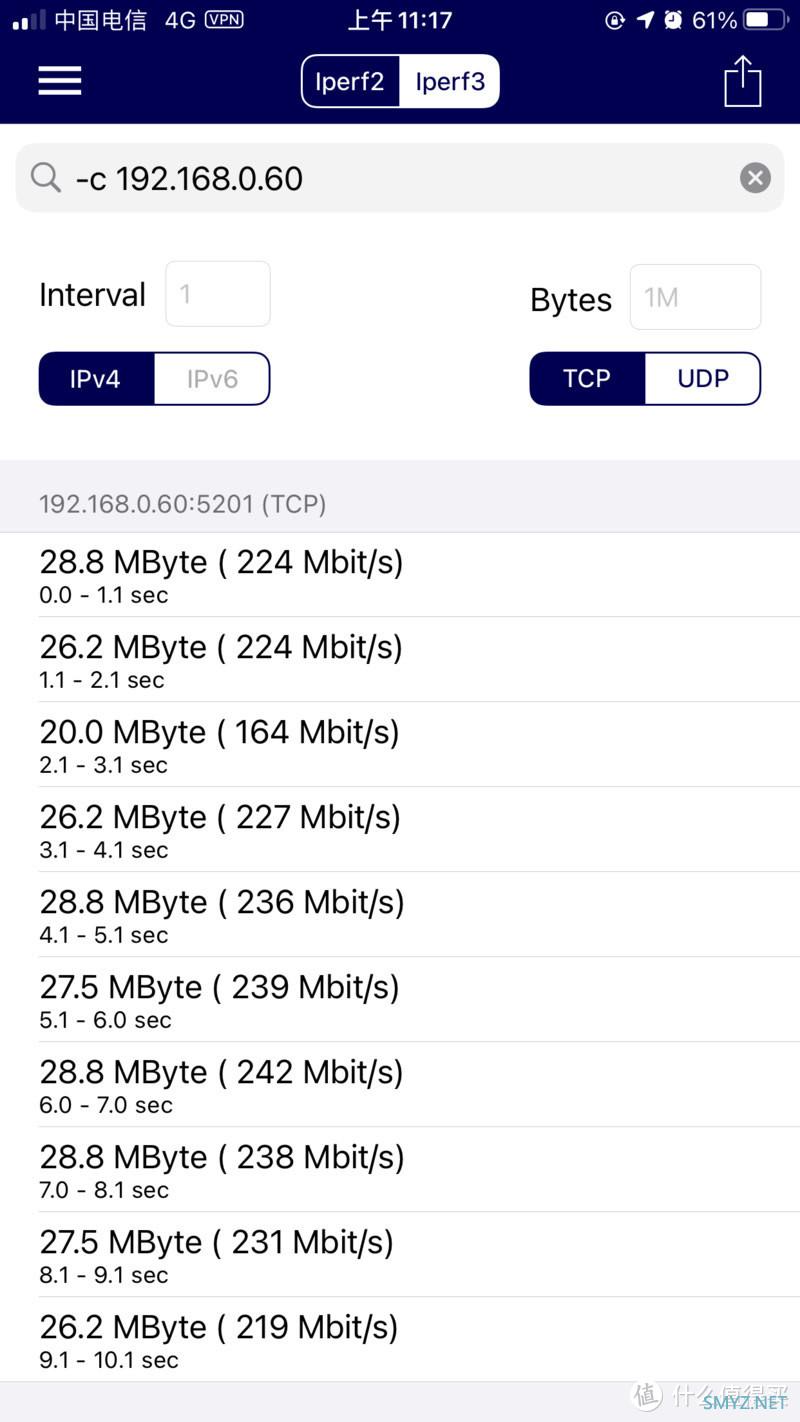
Task: Tap the share/export icon top right
Action: (x=743, y=78)
